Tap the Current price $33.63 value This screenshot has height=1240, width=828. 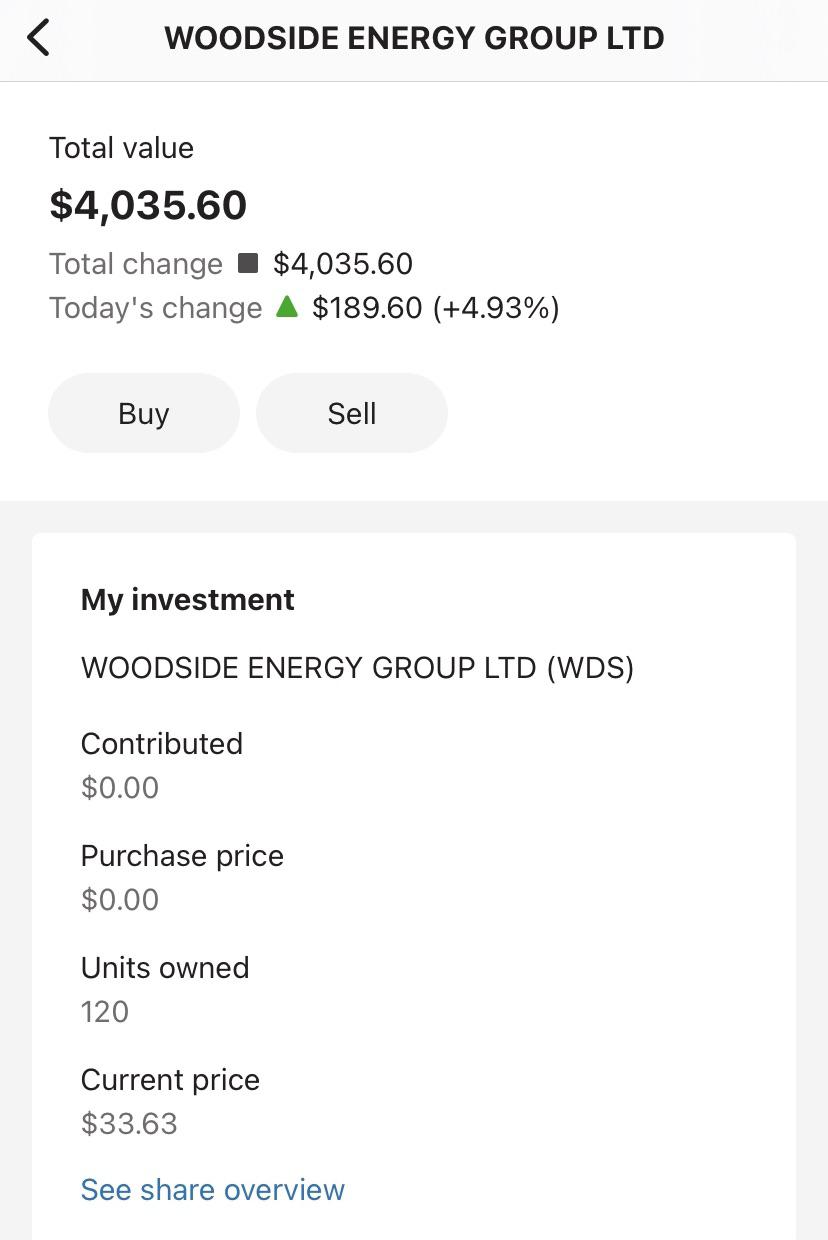click(x=129, y=1123)
